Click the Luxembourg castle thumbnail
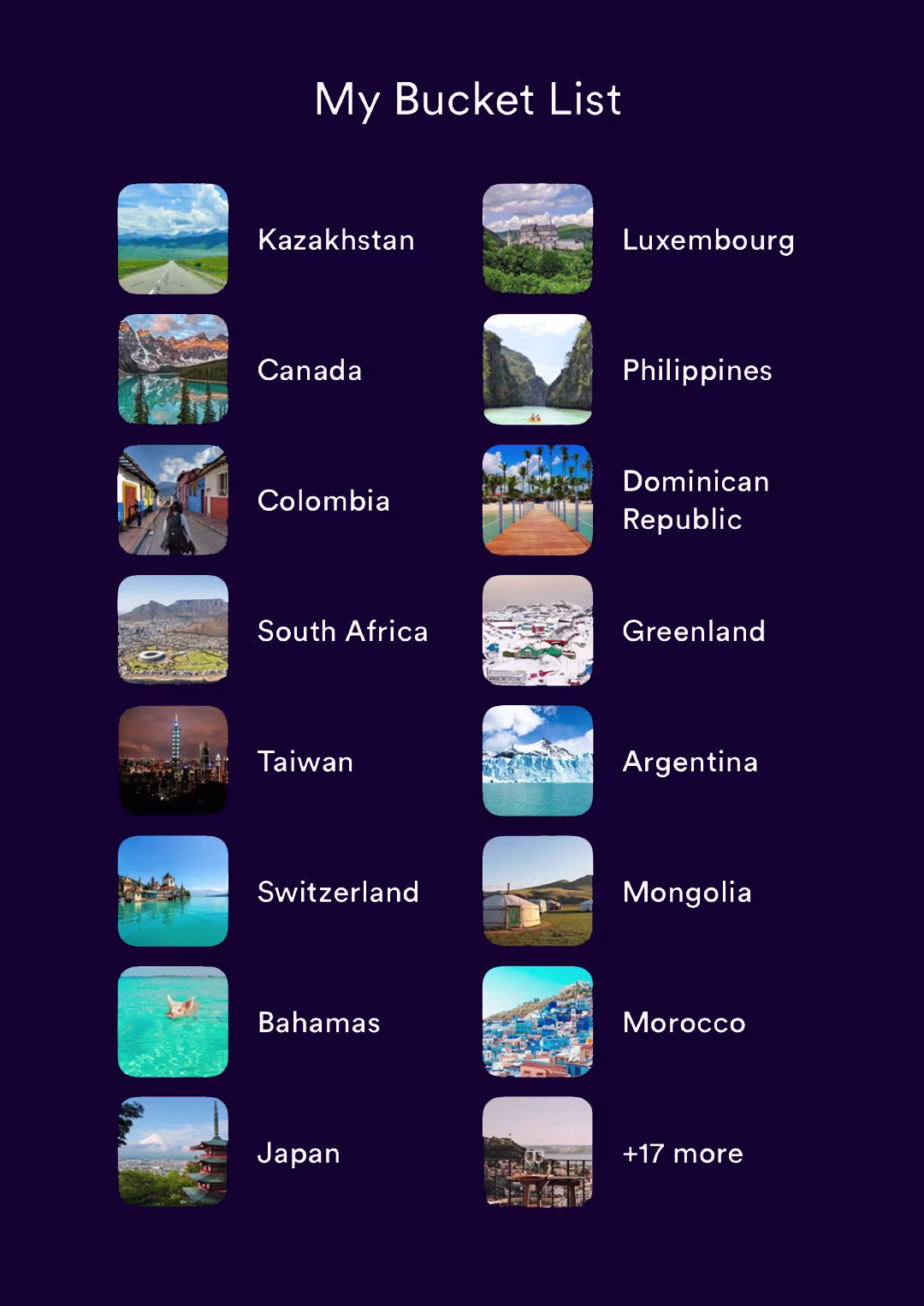Image resolution: width=924 pixels, height=1306 pixels. pyautogui.click(x=537, y=240)
